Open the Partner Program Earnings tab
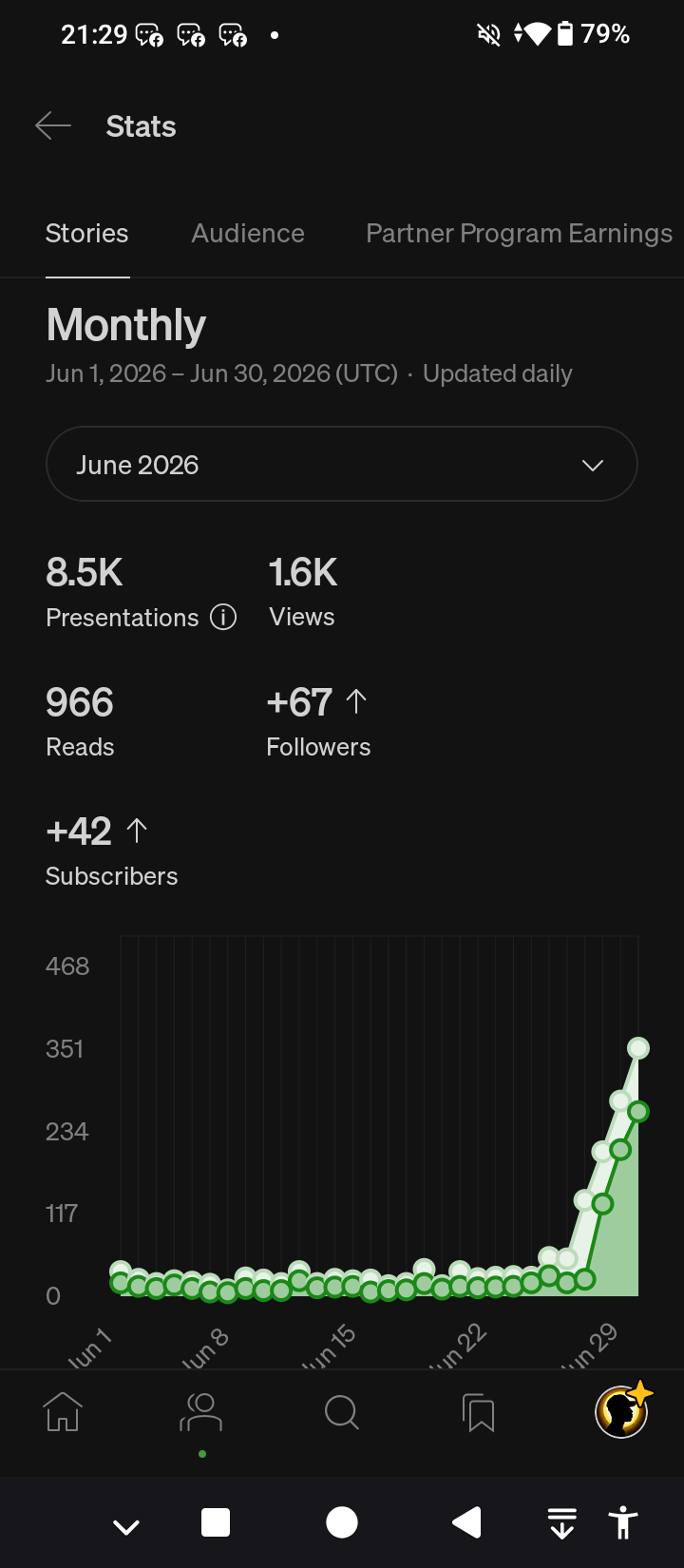This screenshot has height=1568, width=684. tap(519, 234)
